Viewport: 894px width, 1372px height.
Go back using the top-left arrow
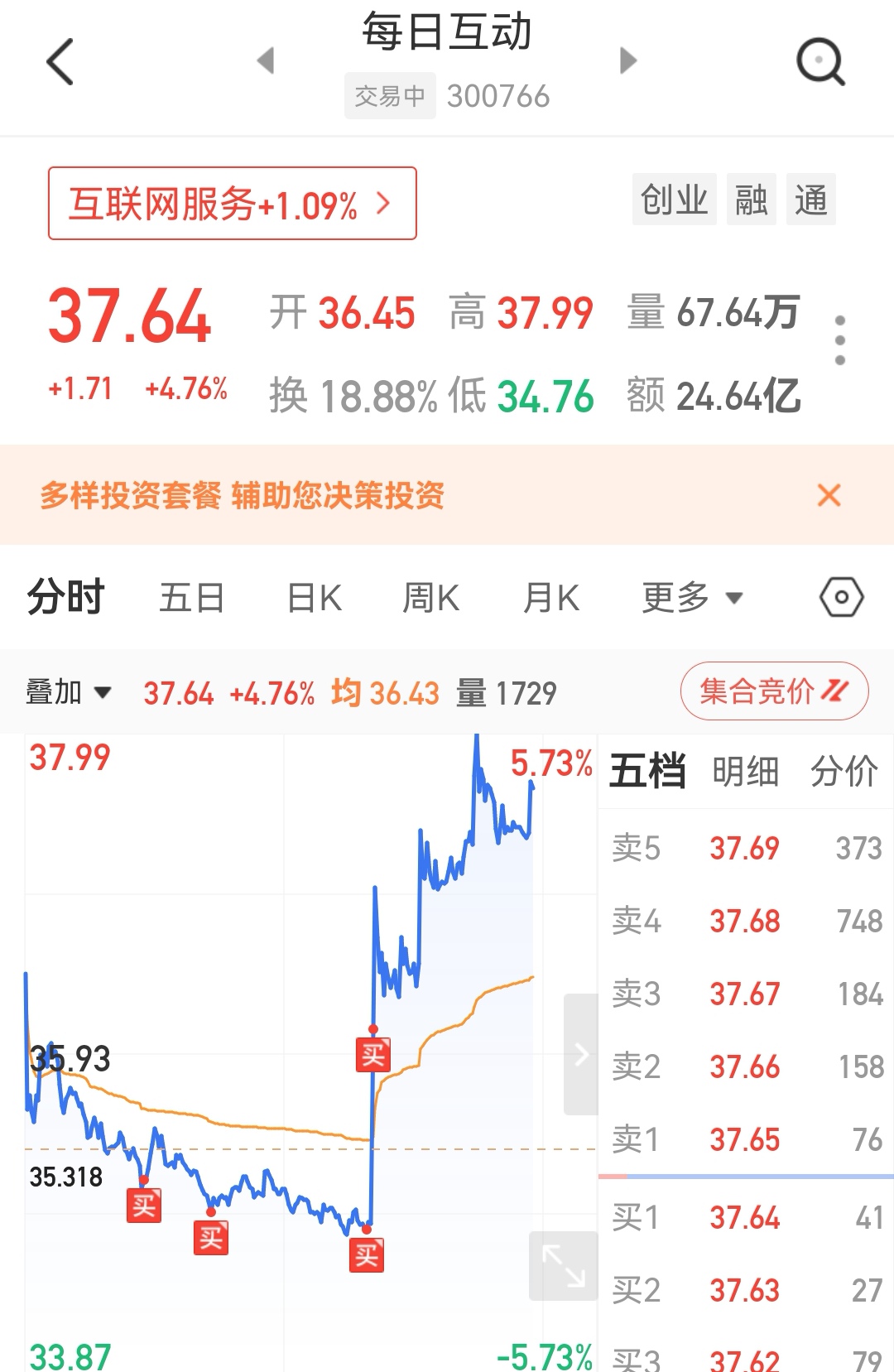(60, 61)
